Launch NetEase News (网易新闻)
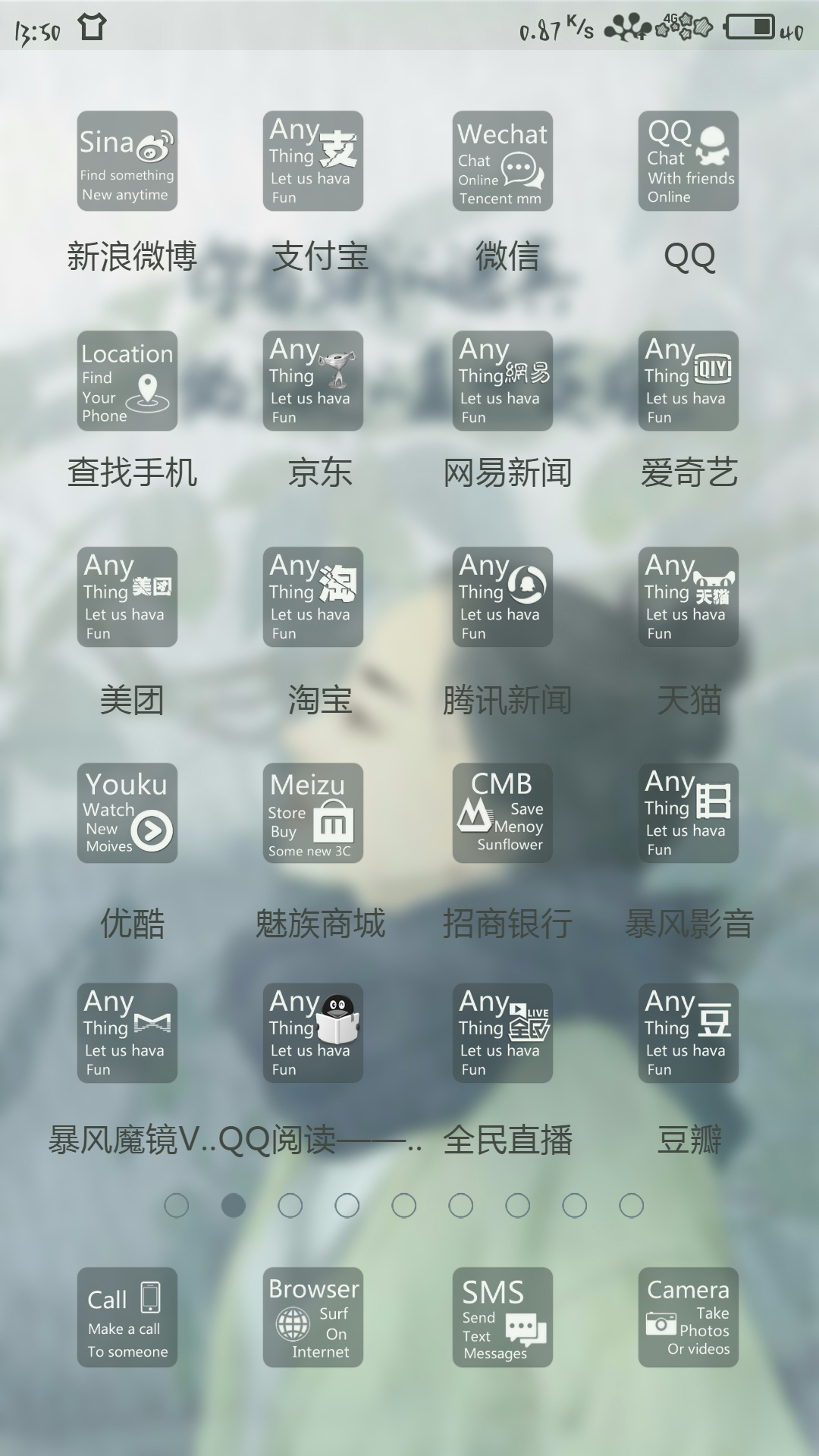Image resolution: width=819 pixels, height=1456 pixels. pyautogui.click(x=503, y=381)
